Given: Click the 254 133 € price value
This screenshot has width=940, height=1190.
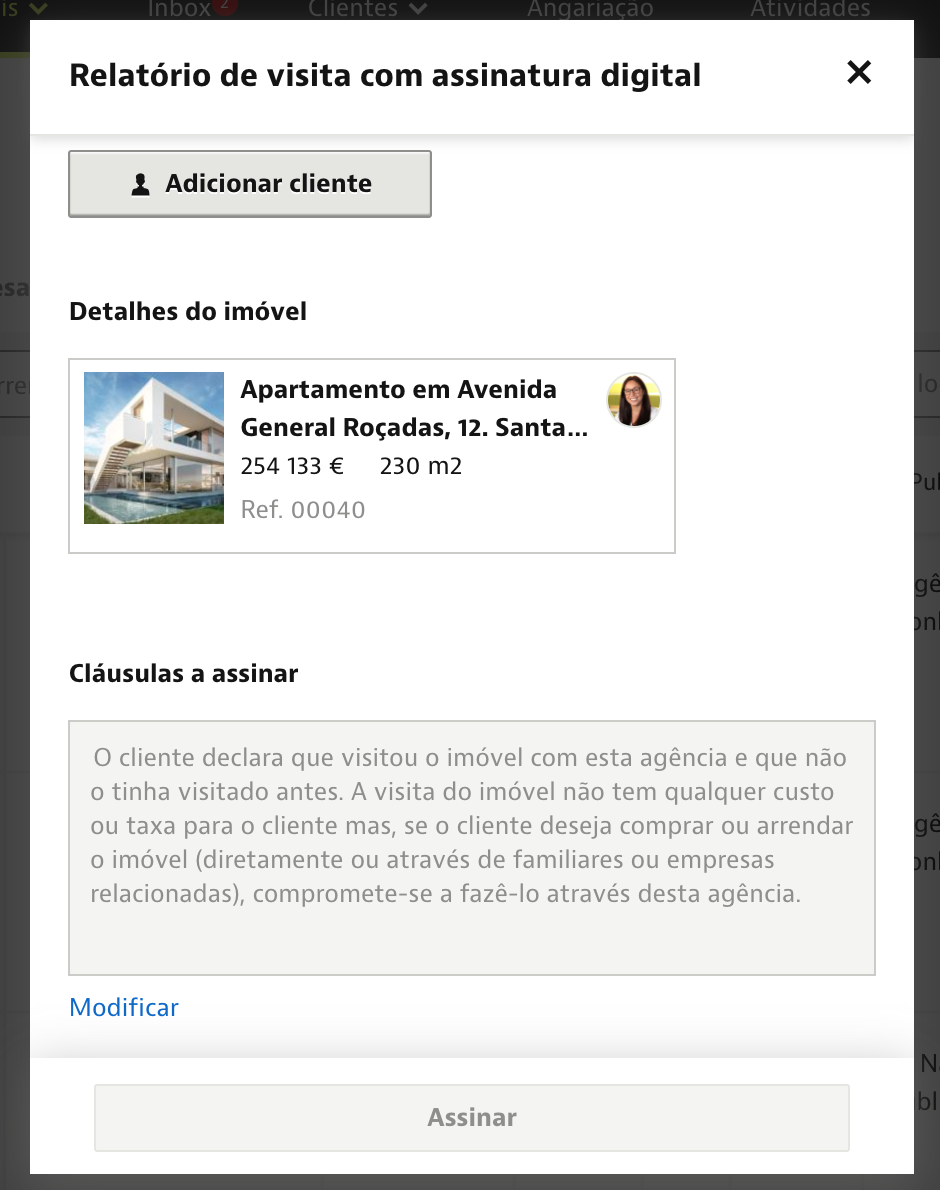Looking at the screenshot, I should coord(291,465).
